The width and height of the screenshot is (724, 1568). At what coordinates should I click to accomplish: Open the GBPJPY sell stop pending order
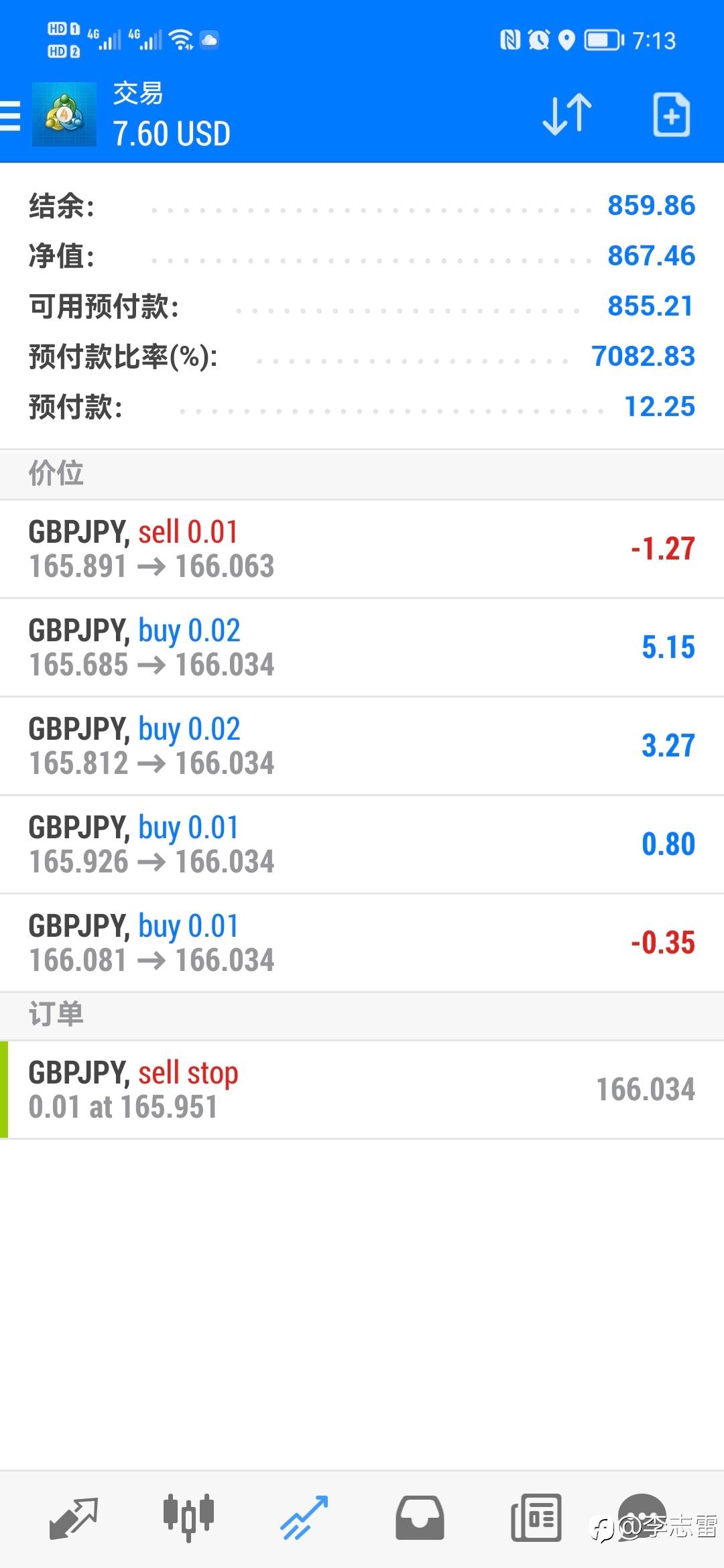(362, 1090)
